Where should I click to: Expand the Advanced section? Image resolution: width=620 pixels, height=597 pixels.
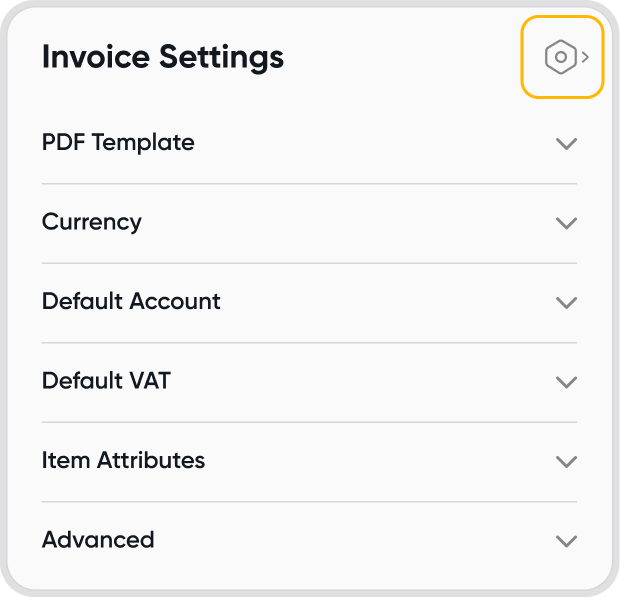pyautogui.click(x=566, y=541)
